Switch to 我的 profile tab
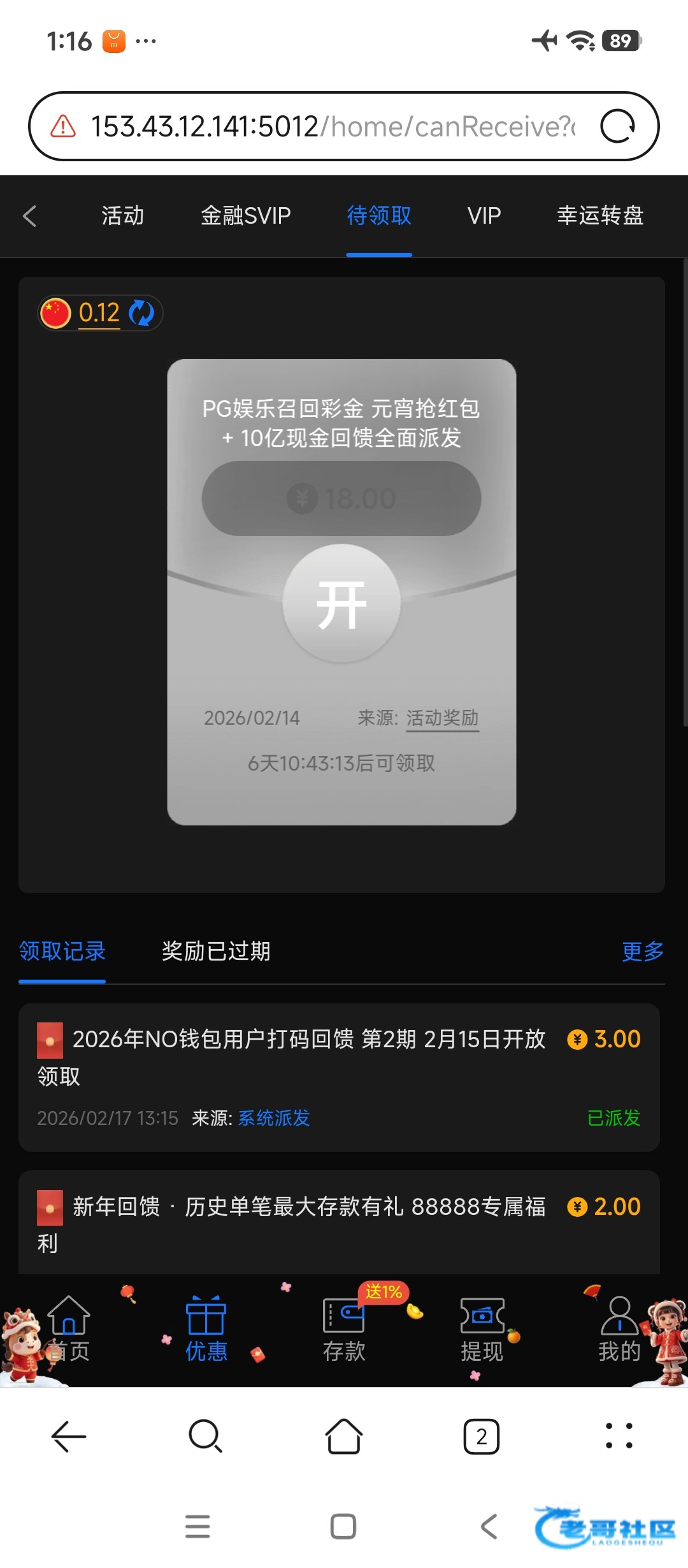Image resolution: width=688 pixels, height=1568 pixels. pos(619,1328)
